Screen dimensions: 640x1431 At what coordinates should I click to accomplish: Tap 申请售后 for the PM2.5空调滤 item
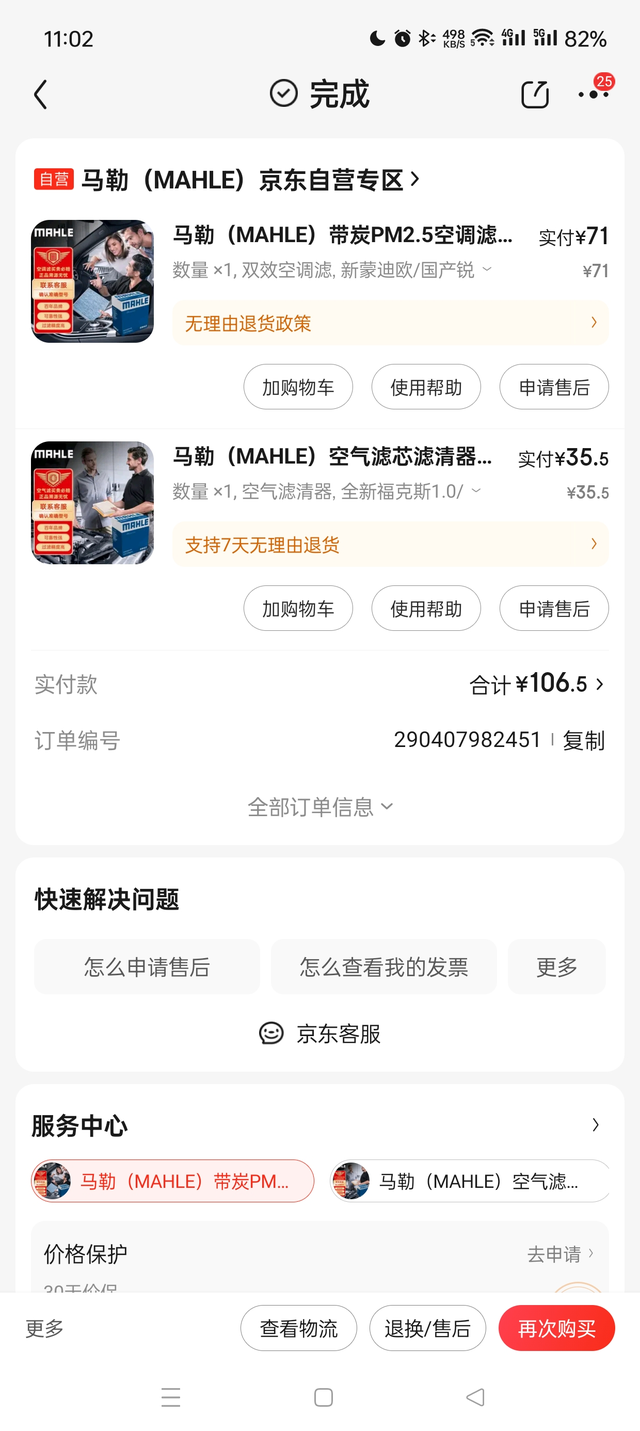pos(554,388)
